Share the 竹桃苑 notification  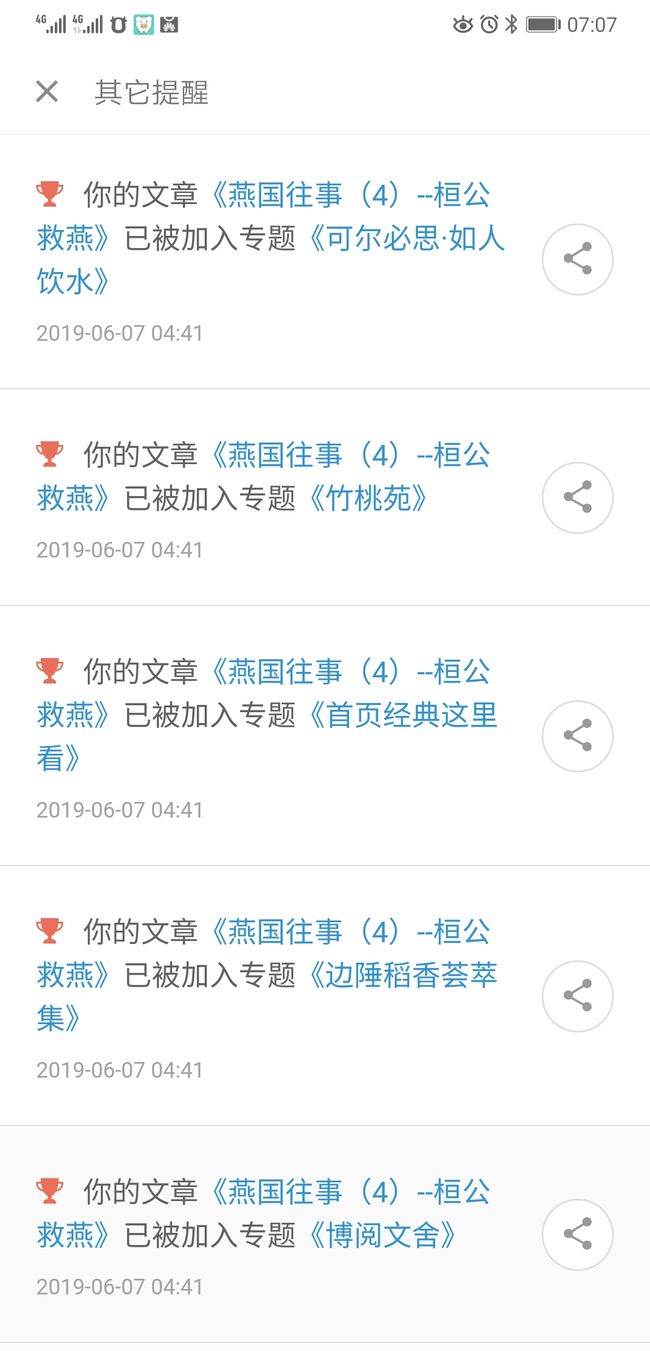(577, 498)
